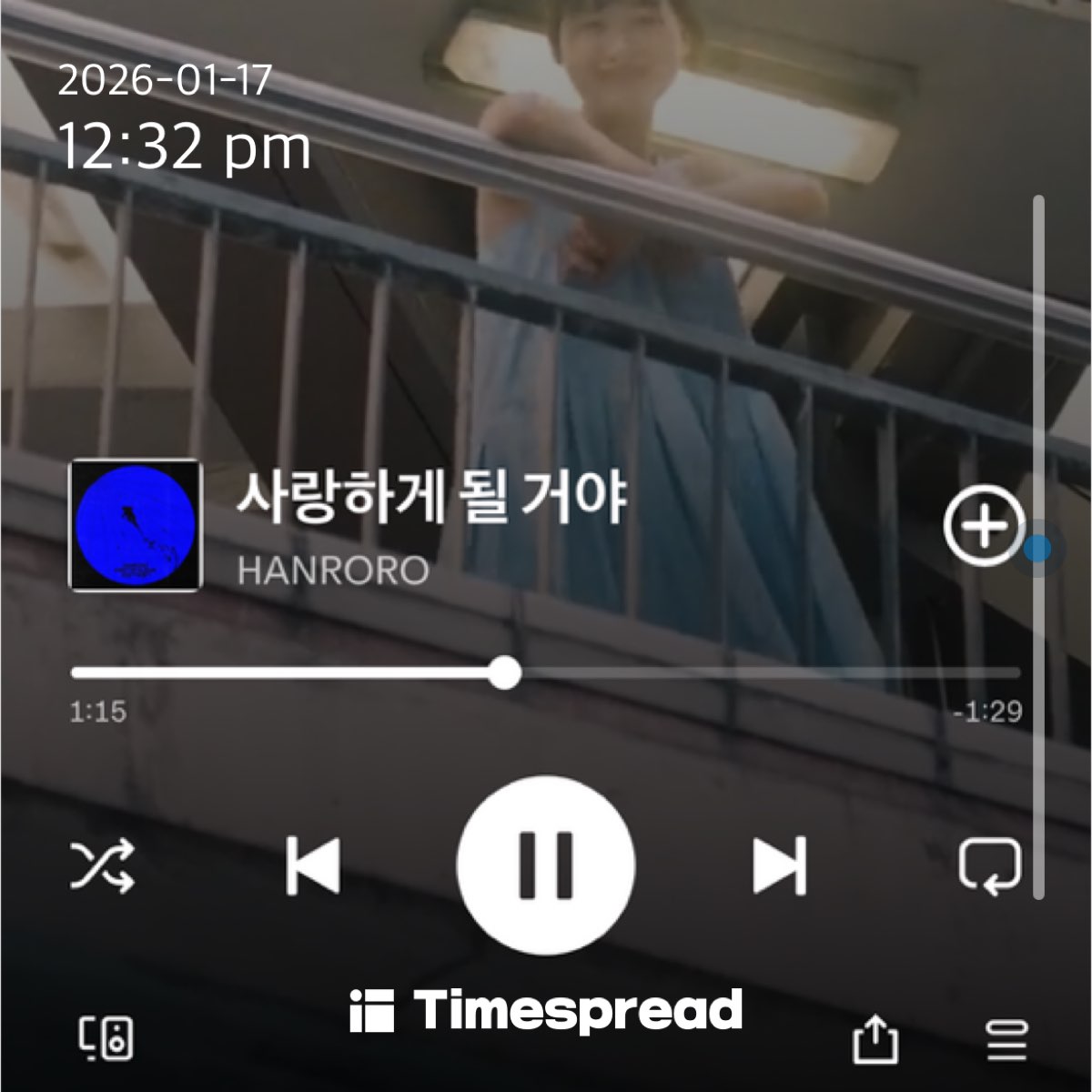
Task: Share this HANRORO track
Action: pos(875,1038)
